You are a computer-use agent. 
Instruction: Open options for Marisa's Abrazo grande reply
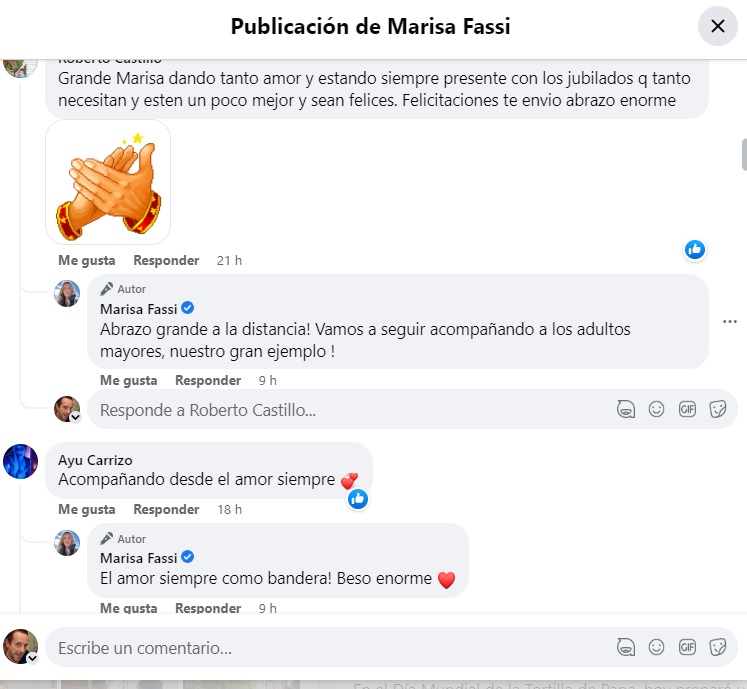pyautogui.click(x=729, y=322)
